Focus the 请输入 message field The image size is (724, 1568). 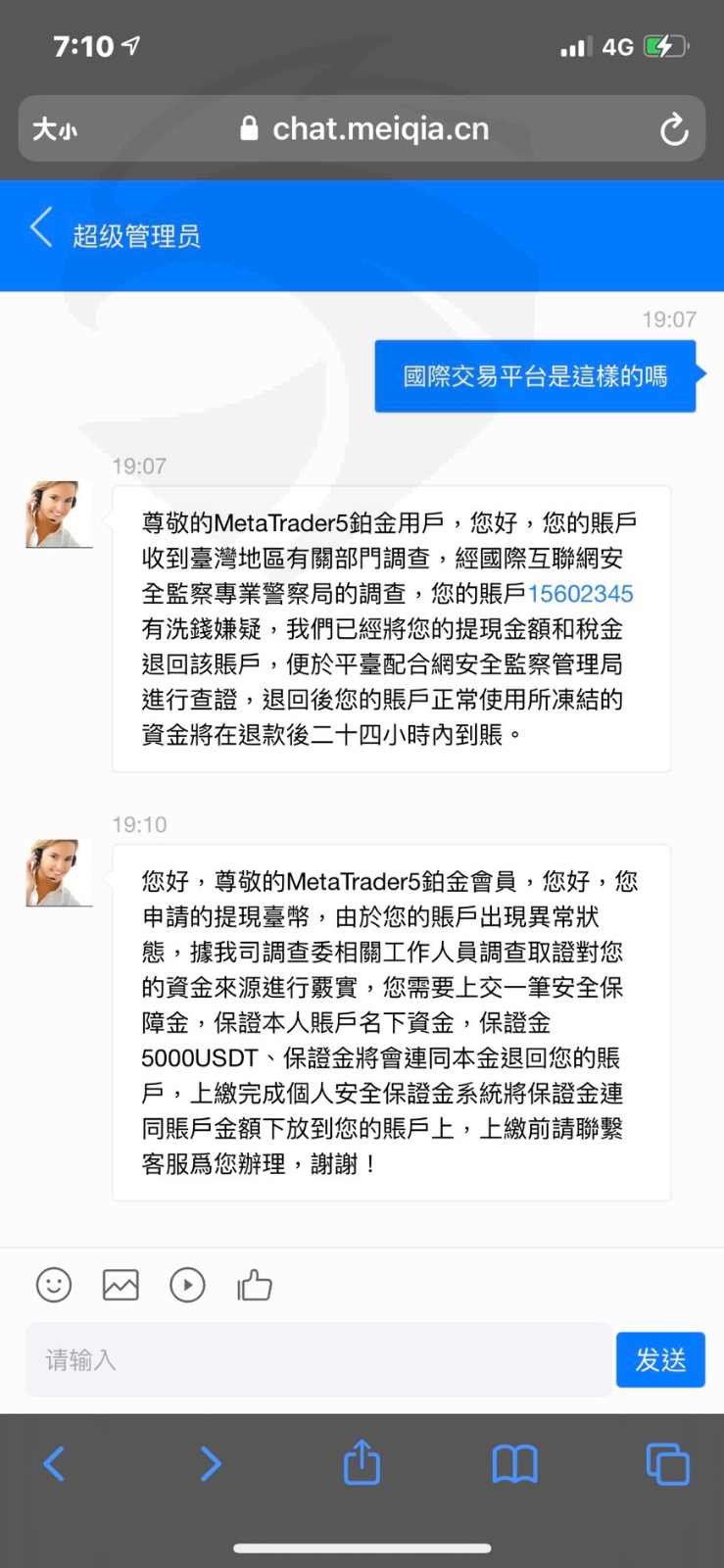pos(318,1359)
